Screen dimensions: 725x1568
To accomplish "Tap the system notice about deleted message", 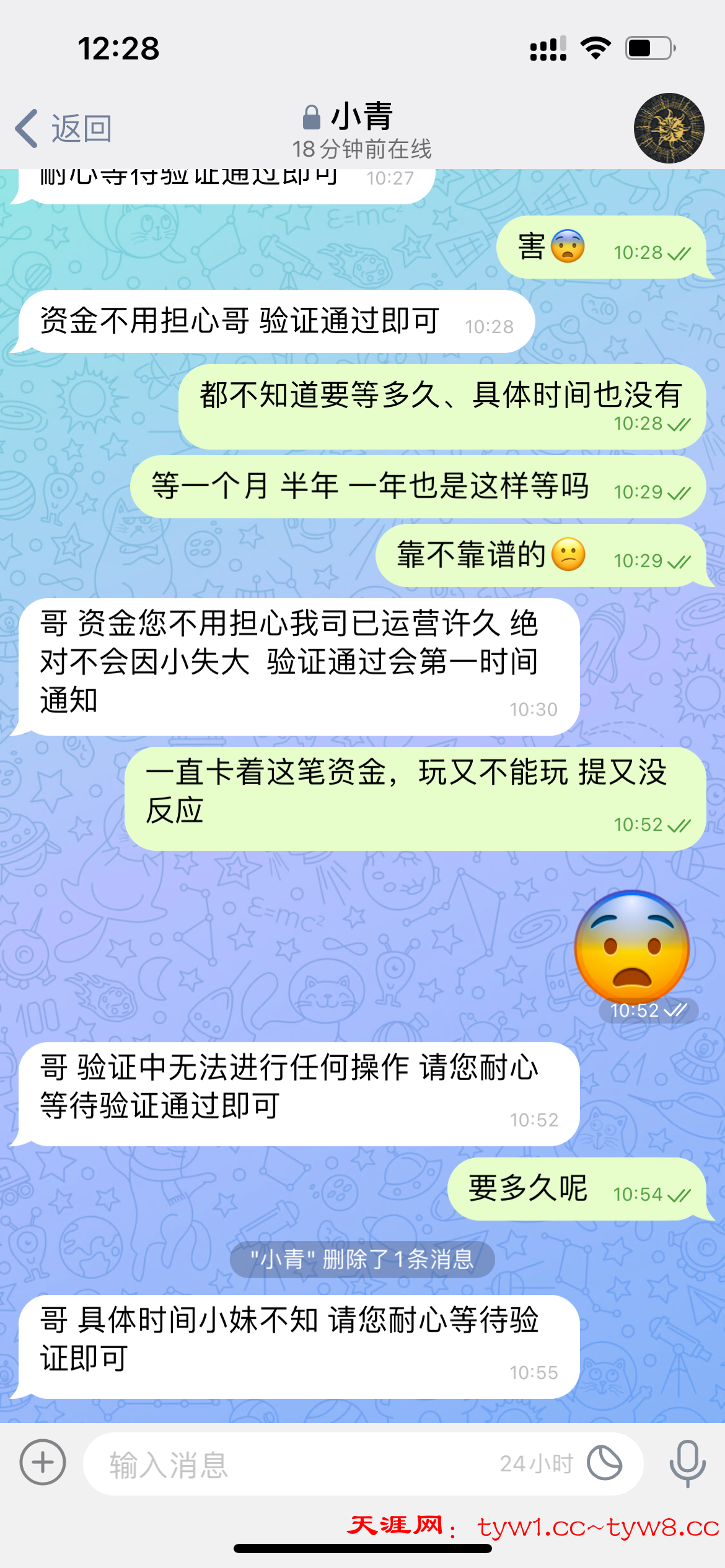I will (362, 1258).
